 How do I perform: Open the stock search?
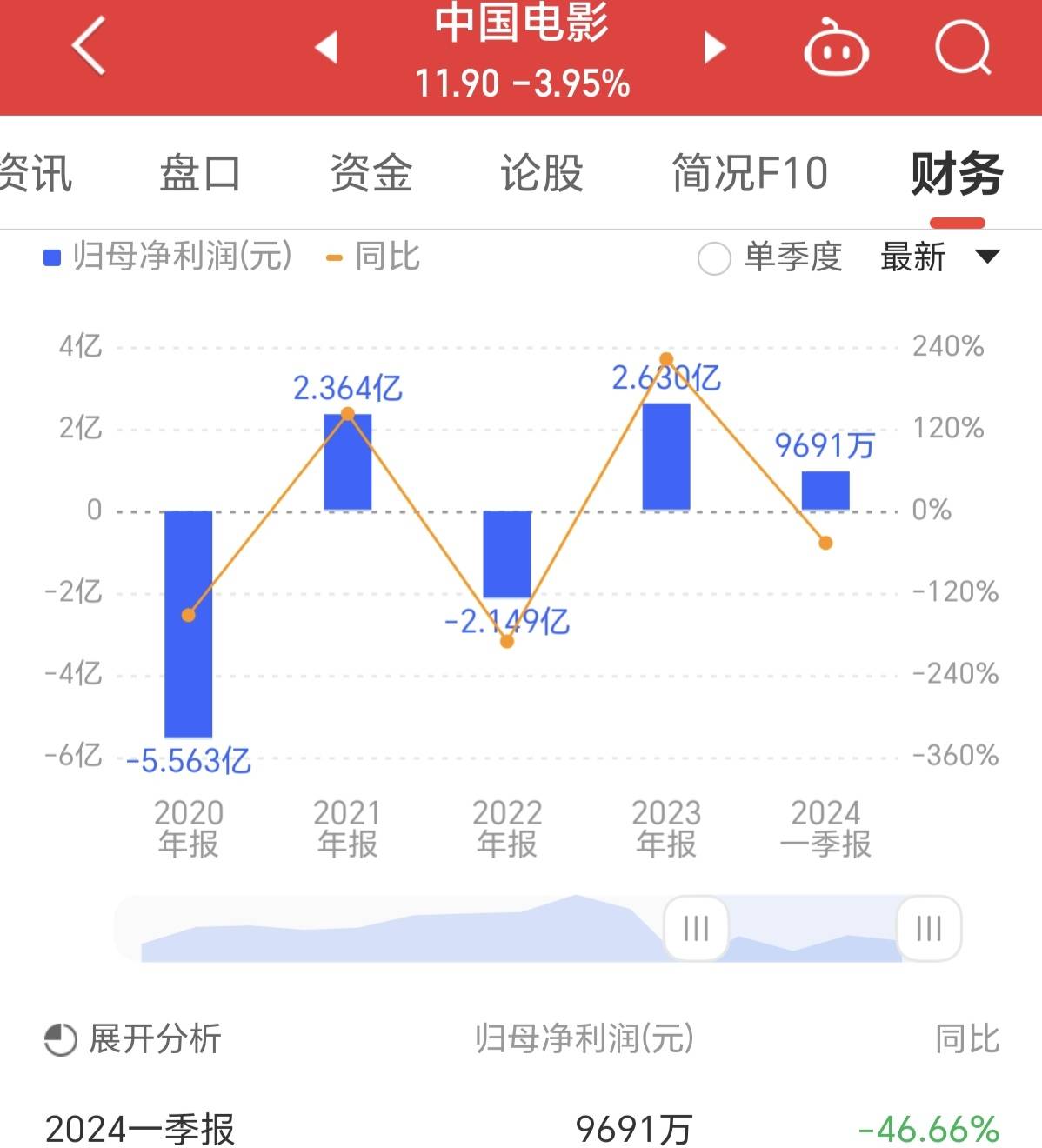(963, 47)
